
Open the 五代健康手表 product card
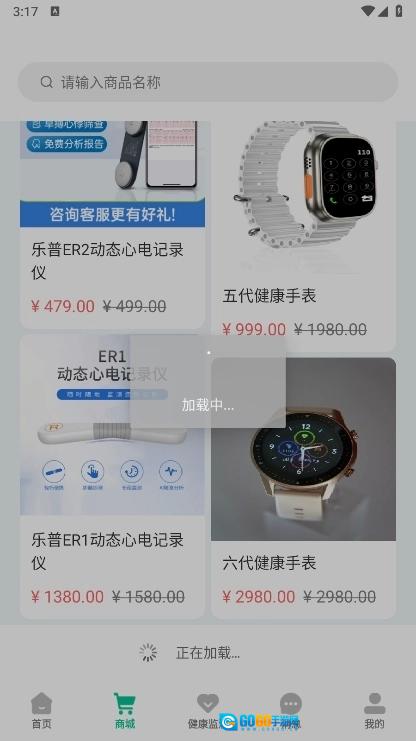point(303,236)
